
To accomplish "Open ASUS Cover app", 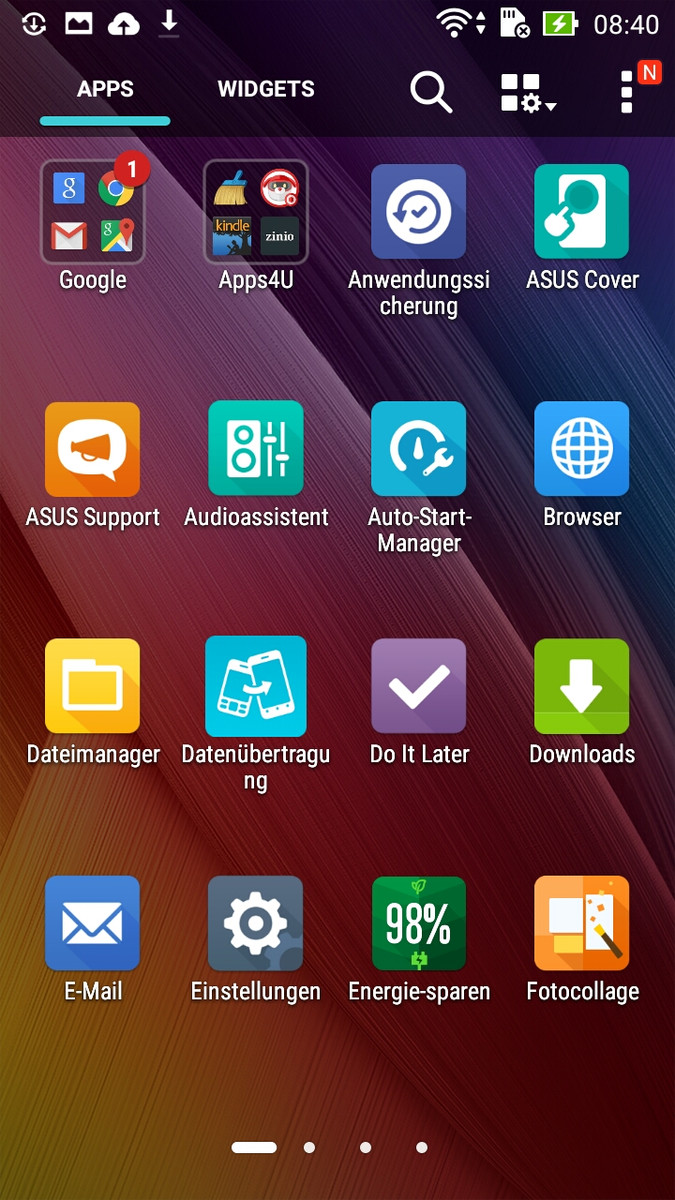I will pos(582,213).
